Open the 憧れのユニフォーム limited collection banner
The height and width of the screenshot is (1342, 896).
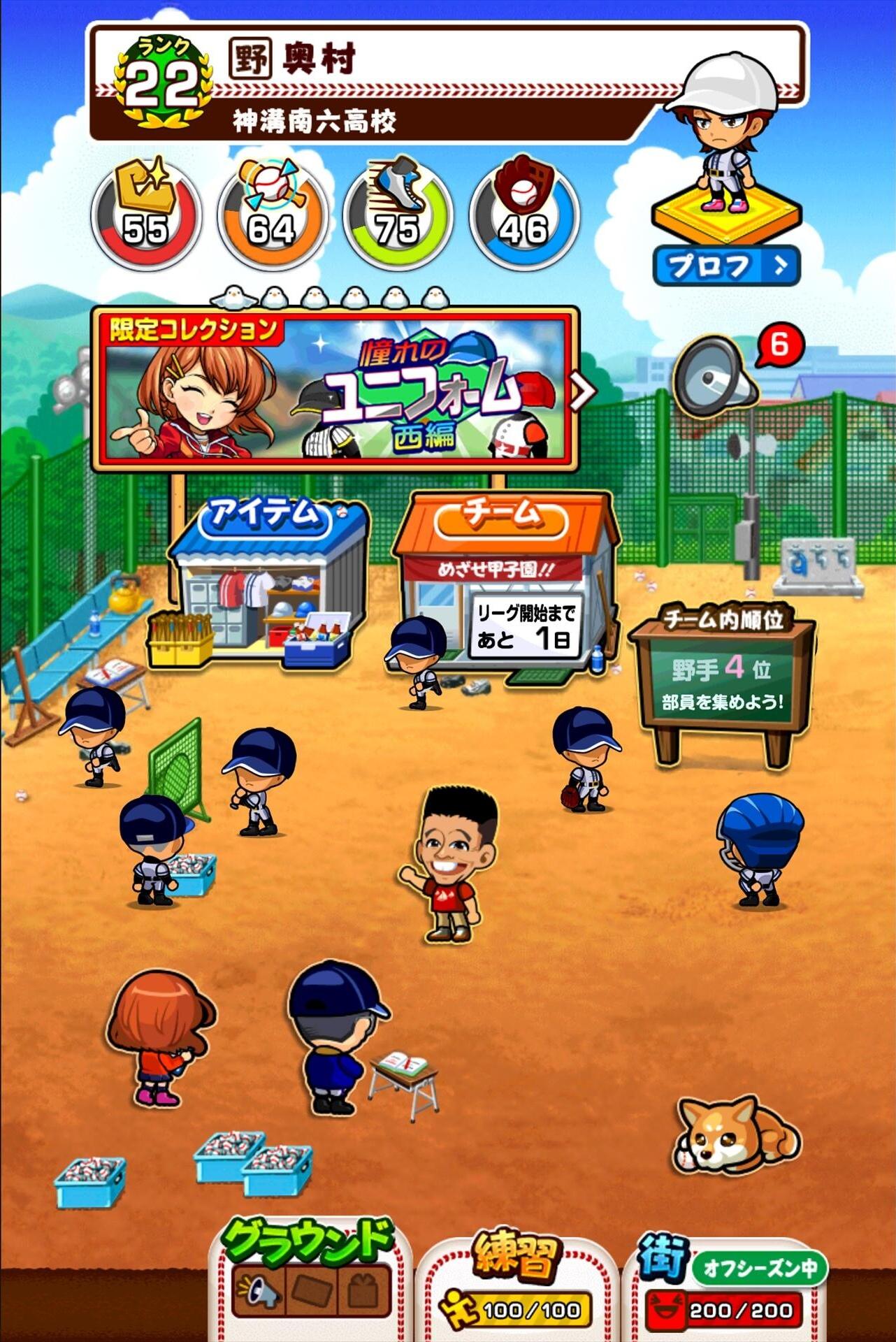[335, 388]
